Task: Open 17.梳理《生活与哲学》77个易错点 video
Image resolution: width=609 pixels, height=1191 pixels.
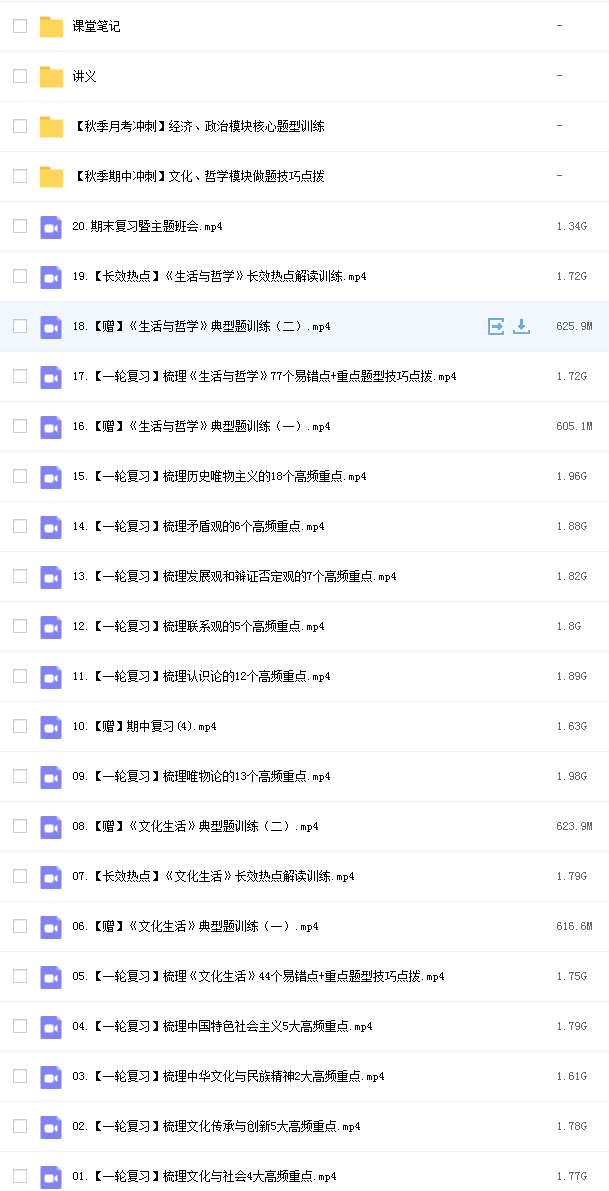Action: [264, 376]
